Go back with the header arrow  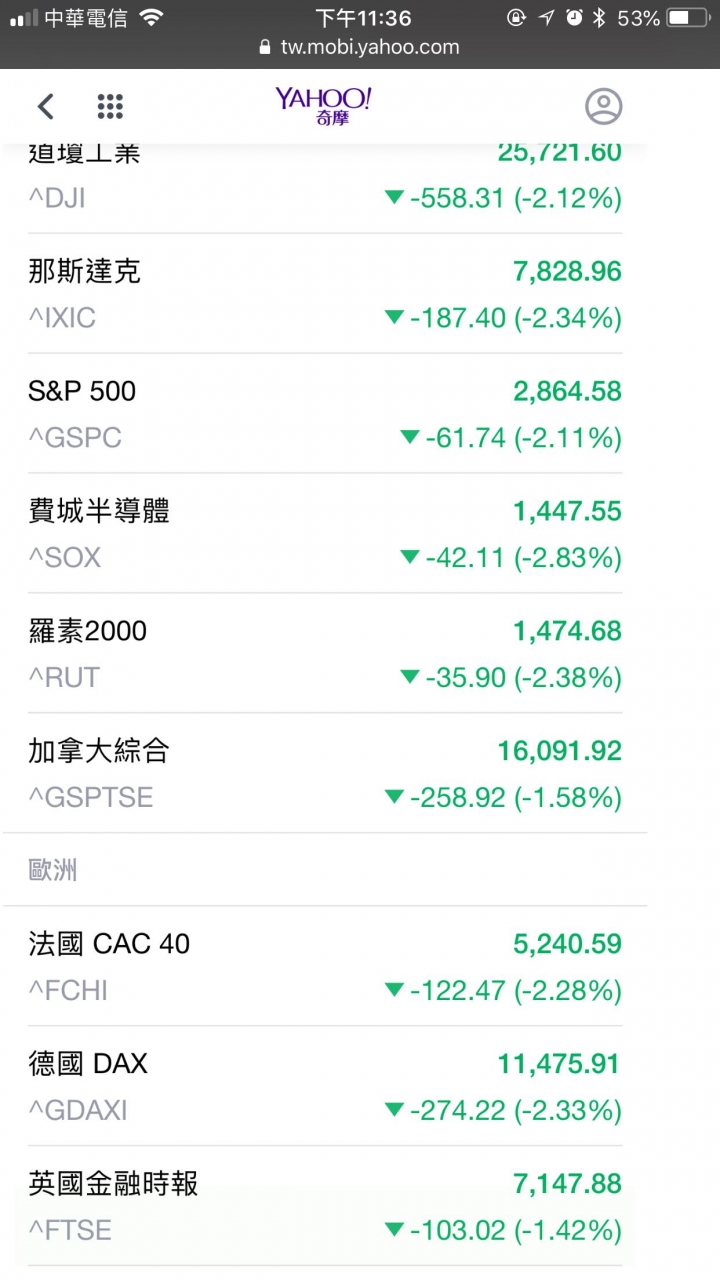click(x=46, y=106)
